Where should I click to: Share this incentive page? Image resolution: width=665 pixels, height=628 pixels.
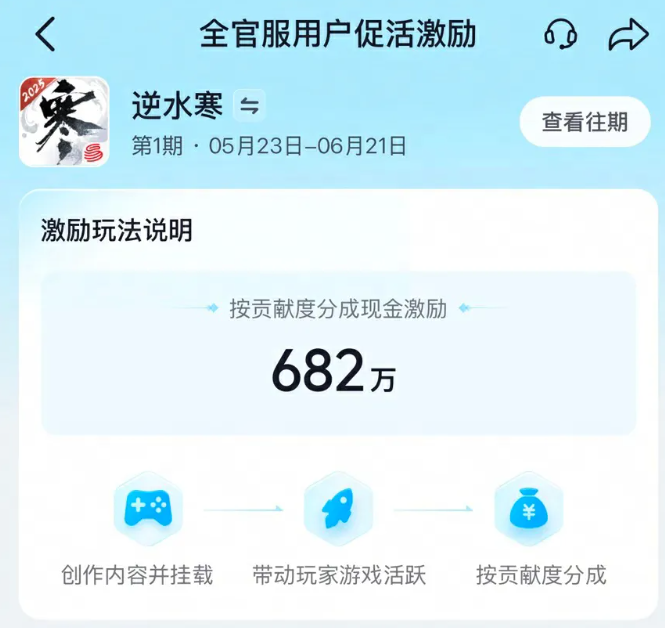[629, 35]
